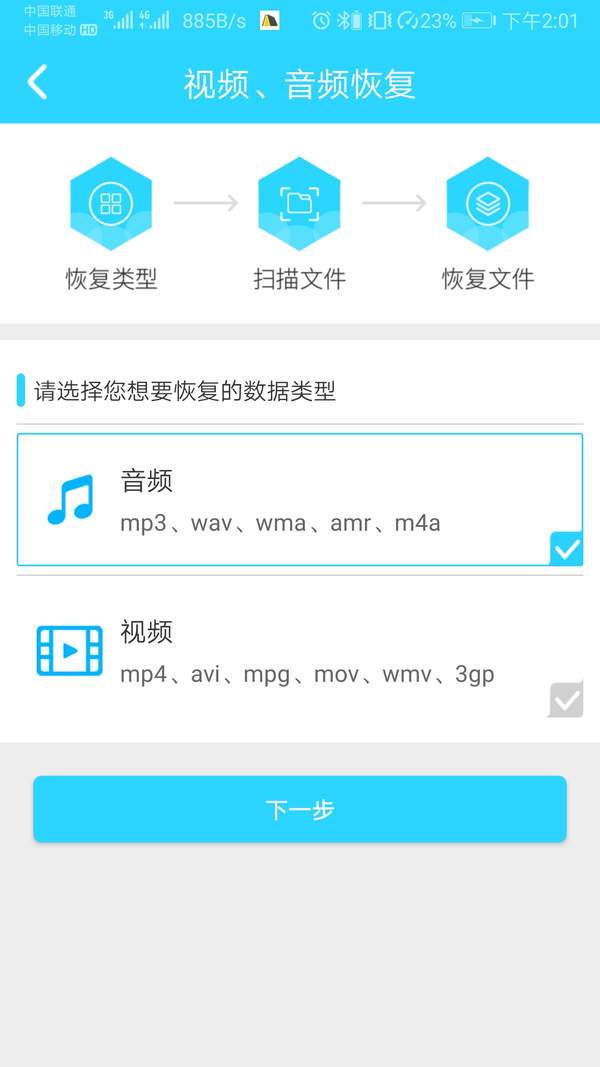The width and height of the screenshot is (600, 1067).
Task: Tap the 下一步 button to continue
Action: (x=299, y=809)
